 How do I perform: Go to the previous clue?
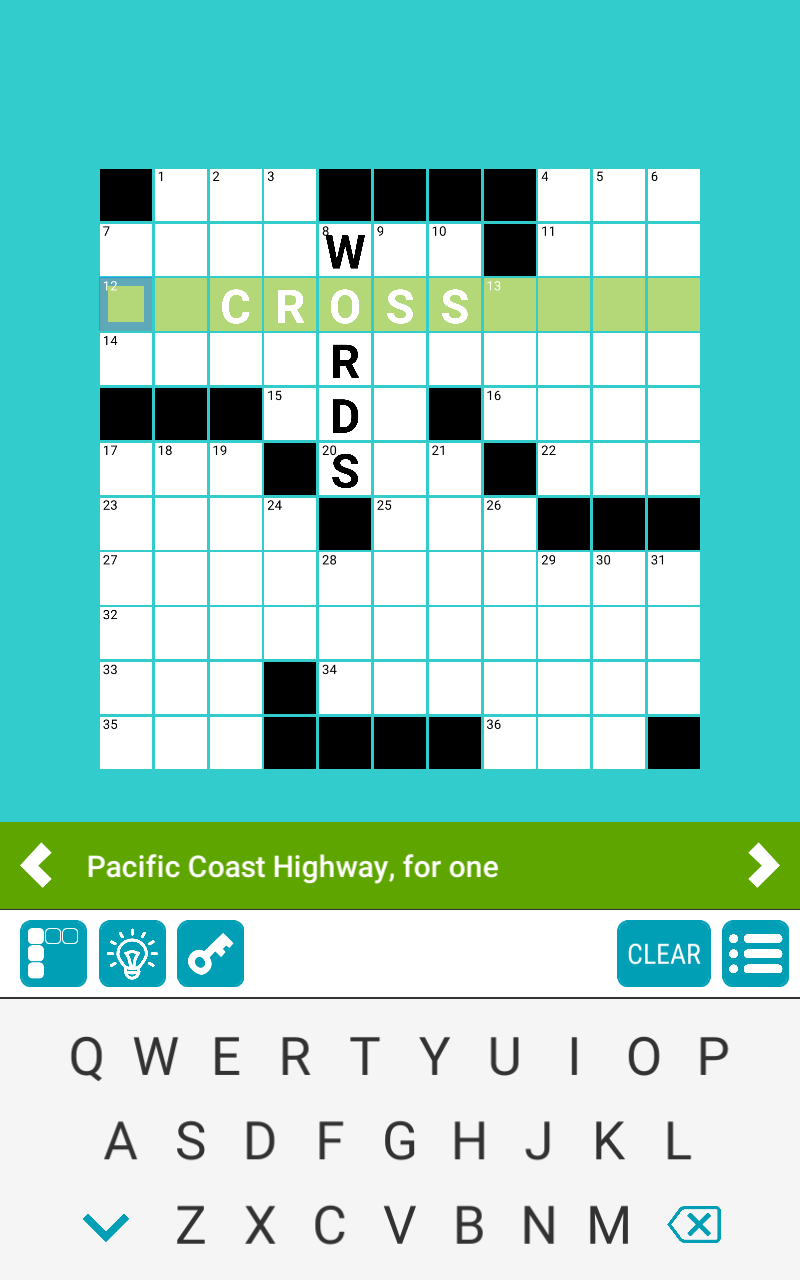tap(37, 865)
